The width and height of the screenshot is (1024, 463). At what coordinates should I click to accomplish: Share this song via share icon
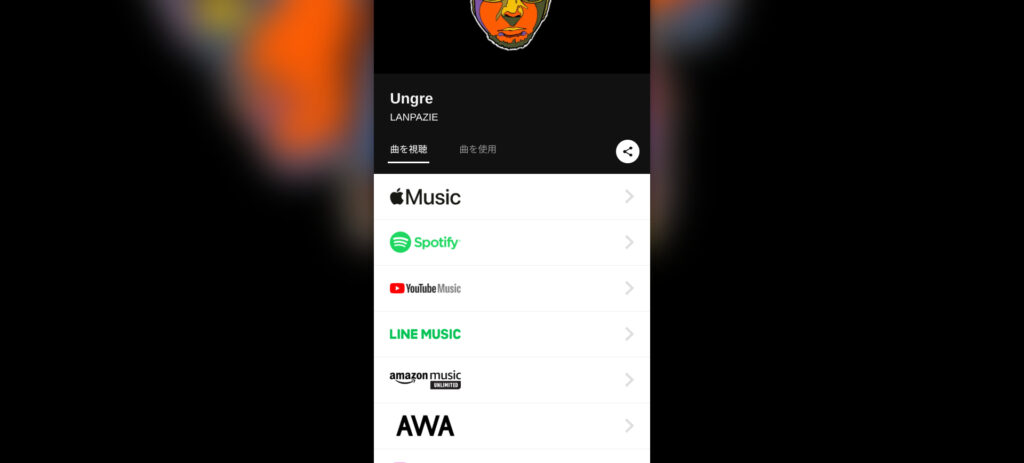pyautogui.click(x=627, y=152)
